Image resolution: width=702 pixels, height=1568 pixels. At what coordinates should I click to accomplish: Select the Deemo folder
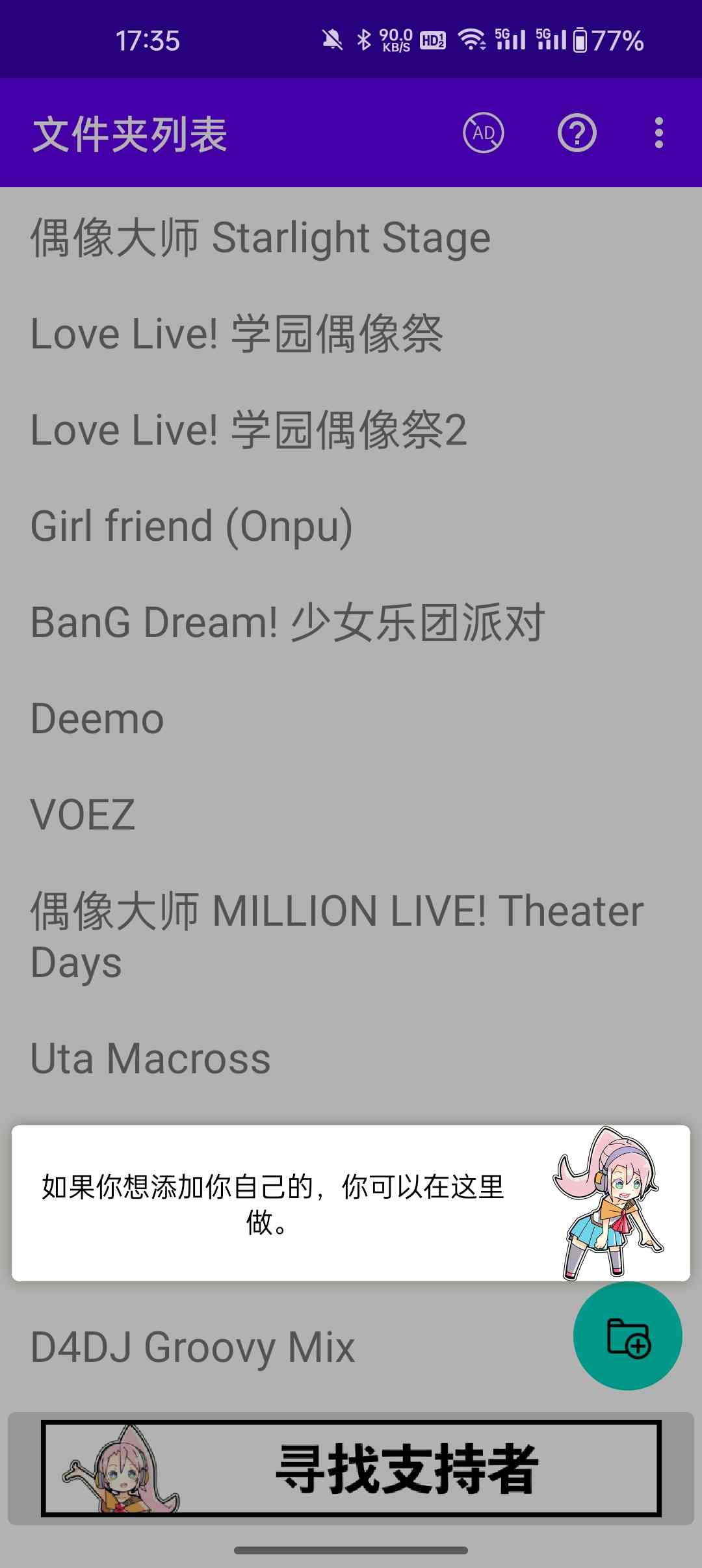tap(97, 719)
